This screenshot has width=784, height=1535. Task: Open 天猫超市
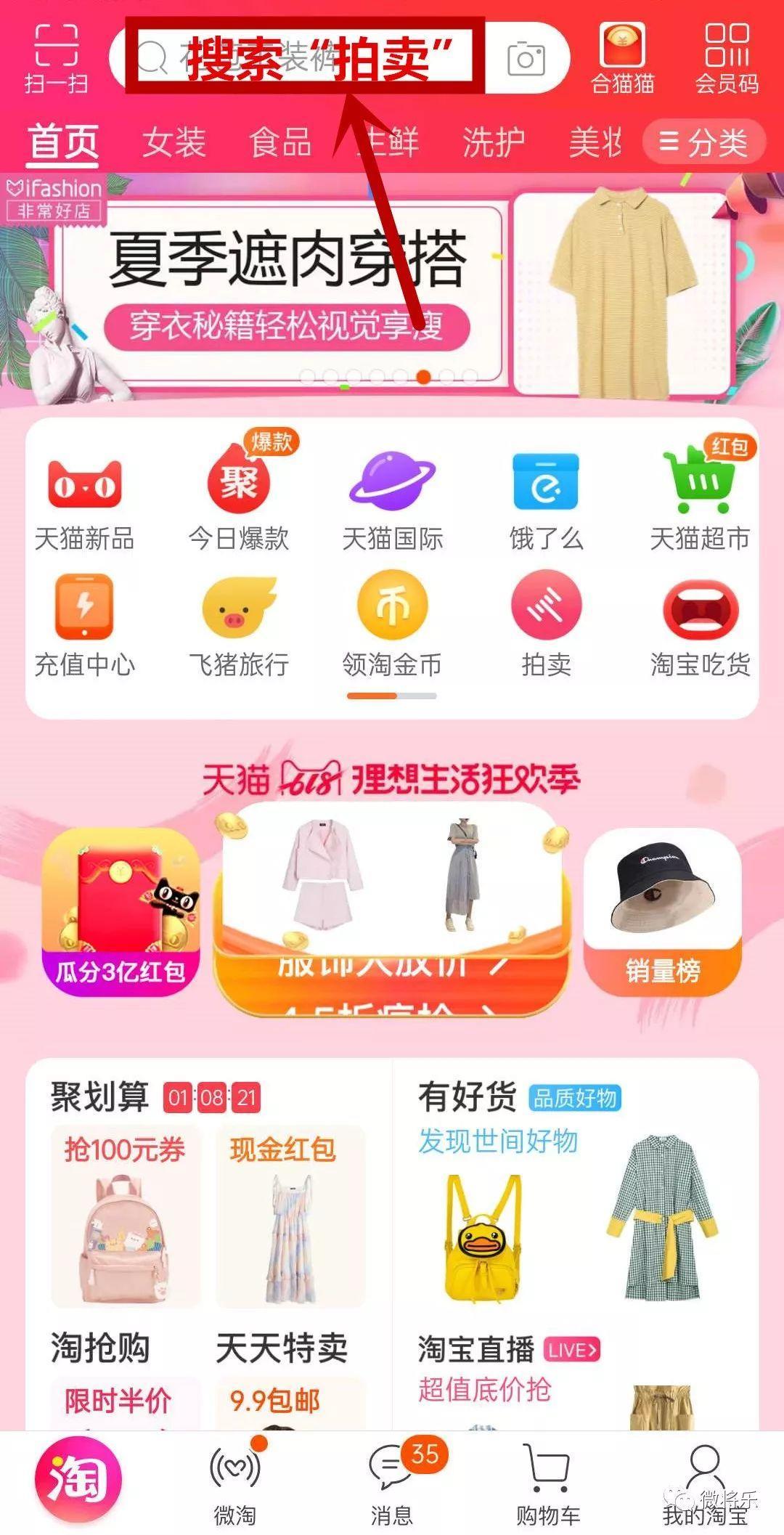coord(700,501)
